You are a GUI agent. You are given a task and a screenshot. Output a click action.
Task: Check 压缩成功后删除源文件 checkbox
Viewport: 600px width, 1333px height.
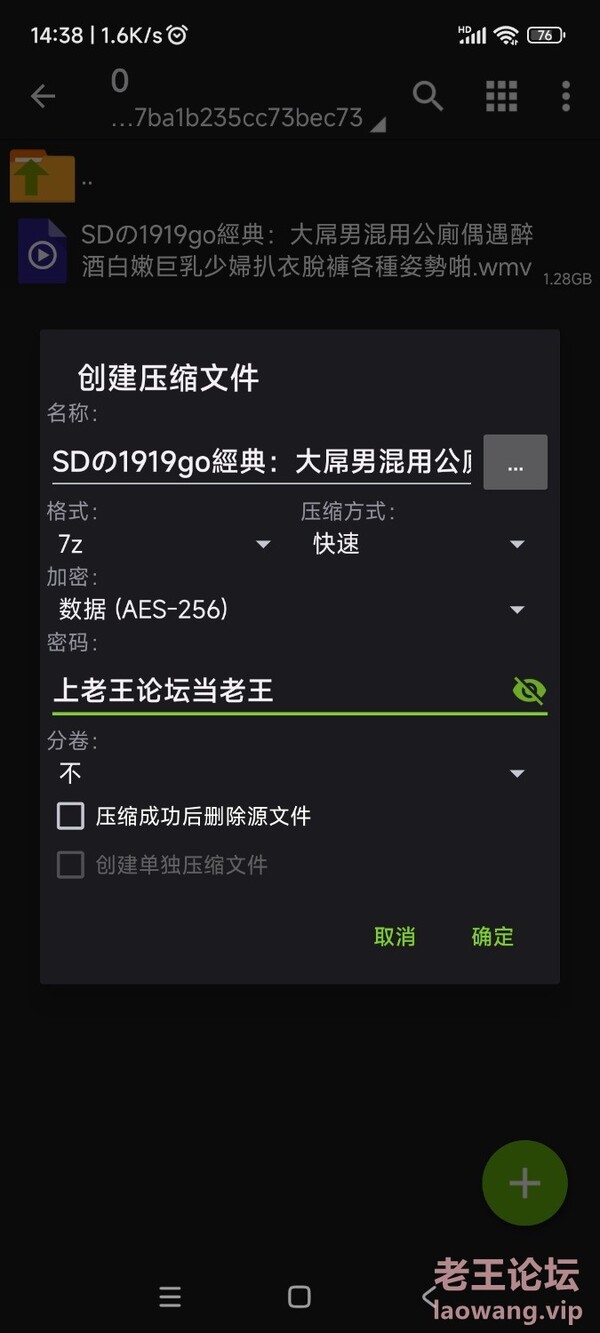click(x=70, y=816)
